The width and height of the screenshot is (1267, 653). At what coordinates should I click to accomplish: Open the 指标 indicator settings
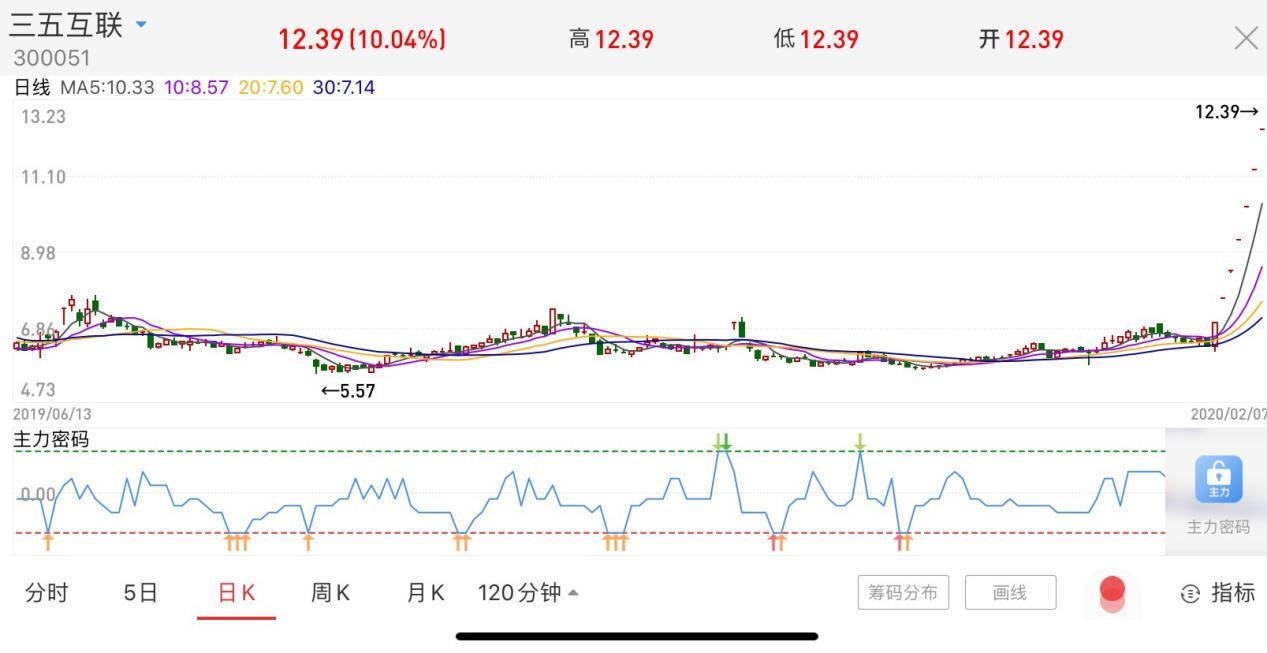1217,593
